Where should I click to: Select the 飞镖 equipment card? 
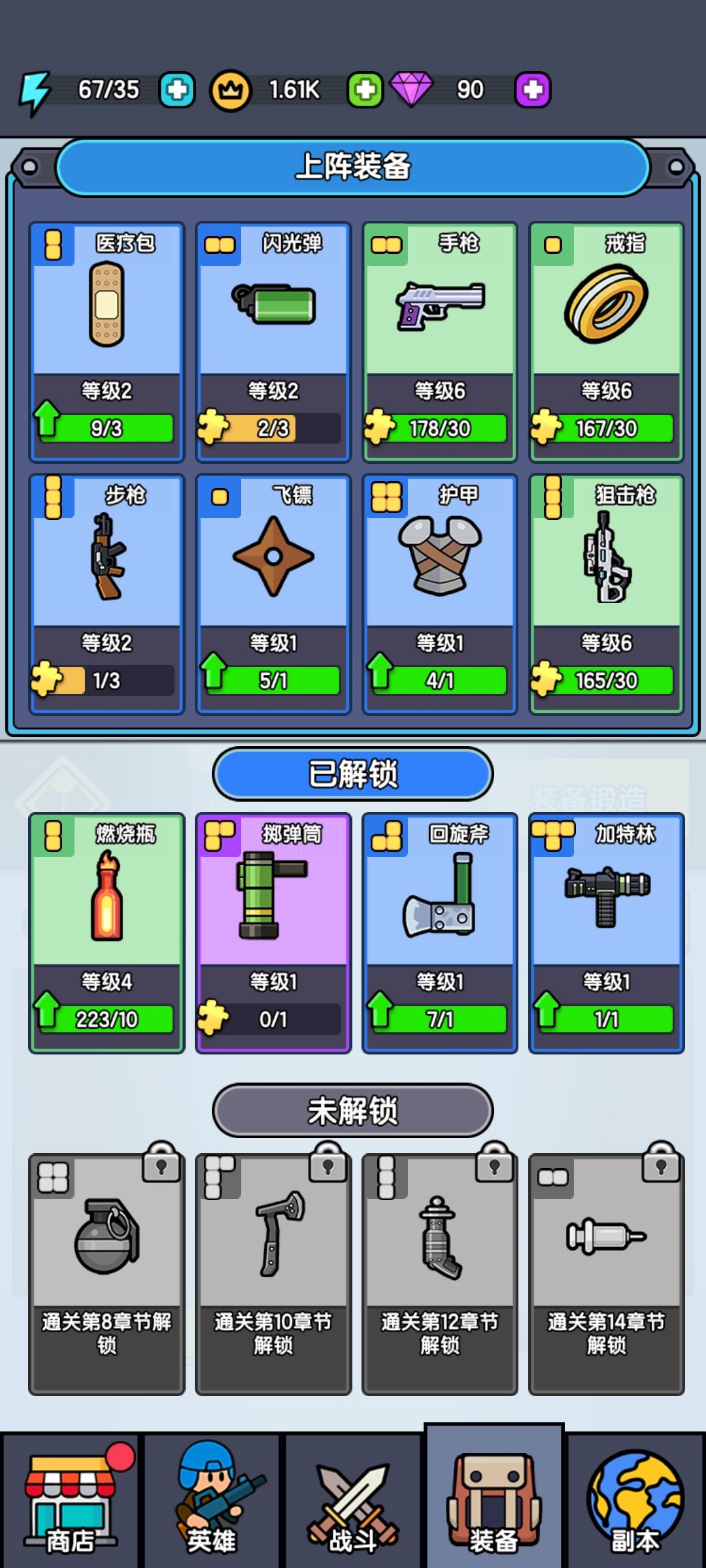(273, 594)
